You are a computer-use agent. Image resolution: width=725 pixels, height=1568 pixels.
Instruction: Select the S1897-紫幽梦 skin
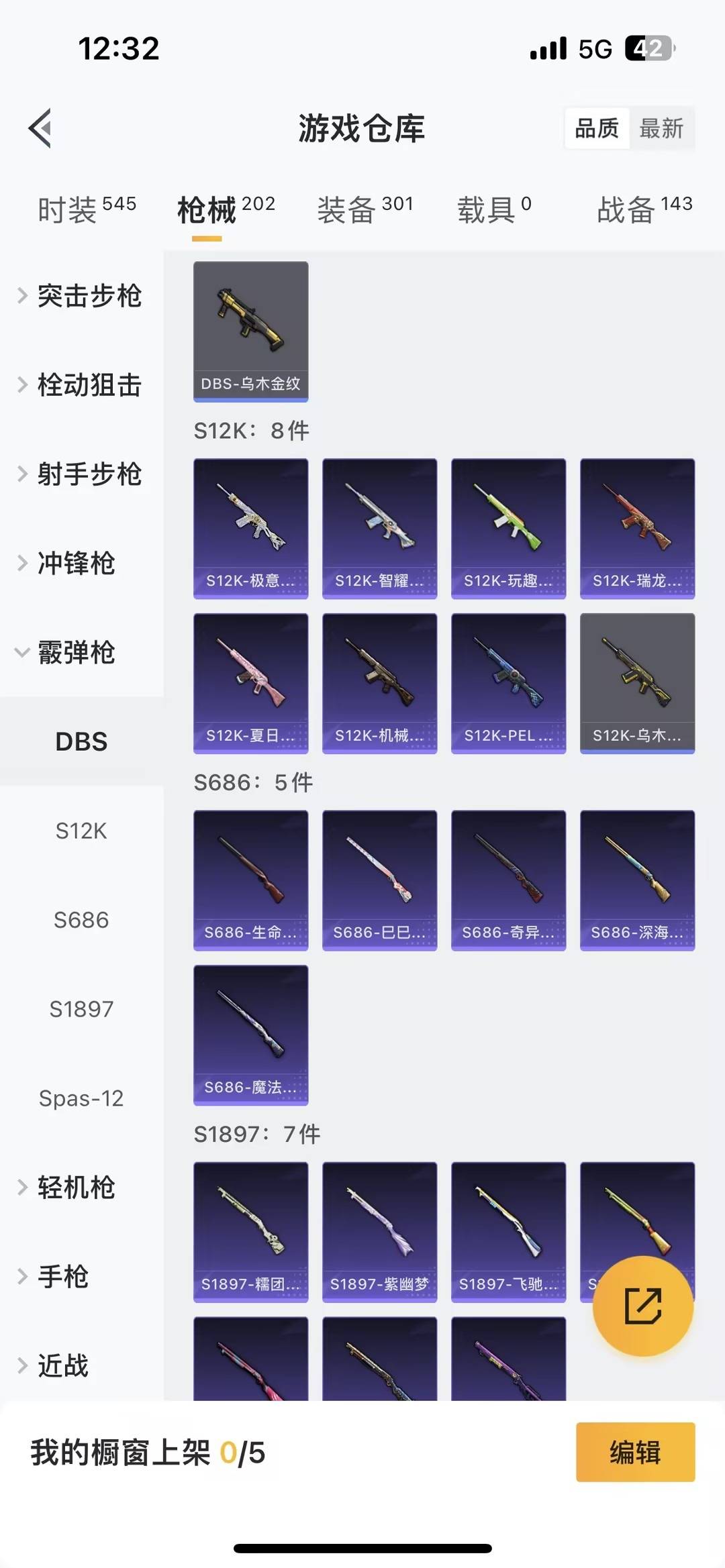379,1231
